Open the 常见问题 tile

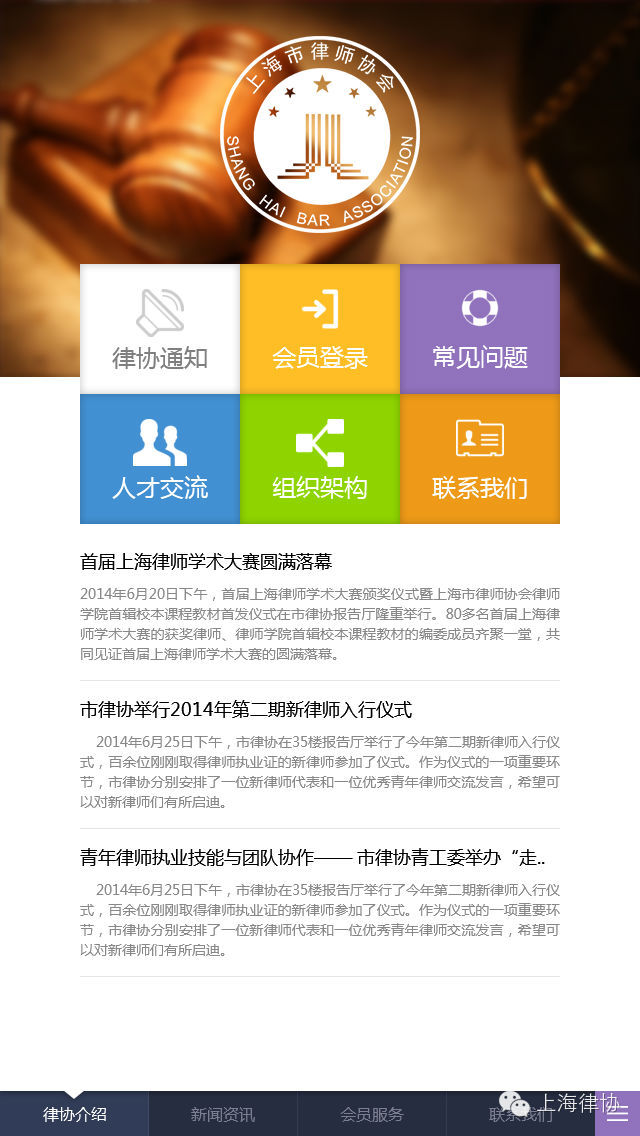pos(480,329)
